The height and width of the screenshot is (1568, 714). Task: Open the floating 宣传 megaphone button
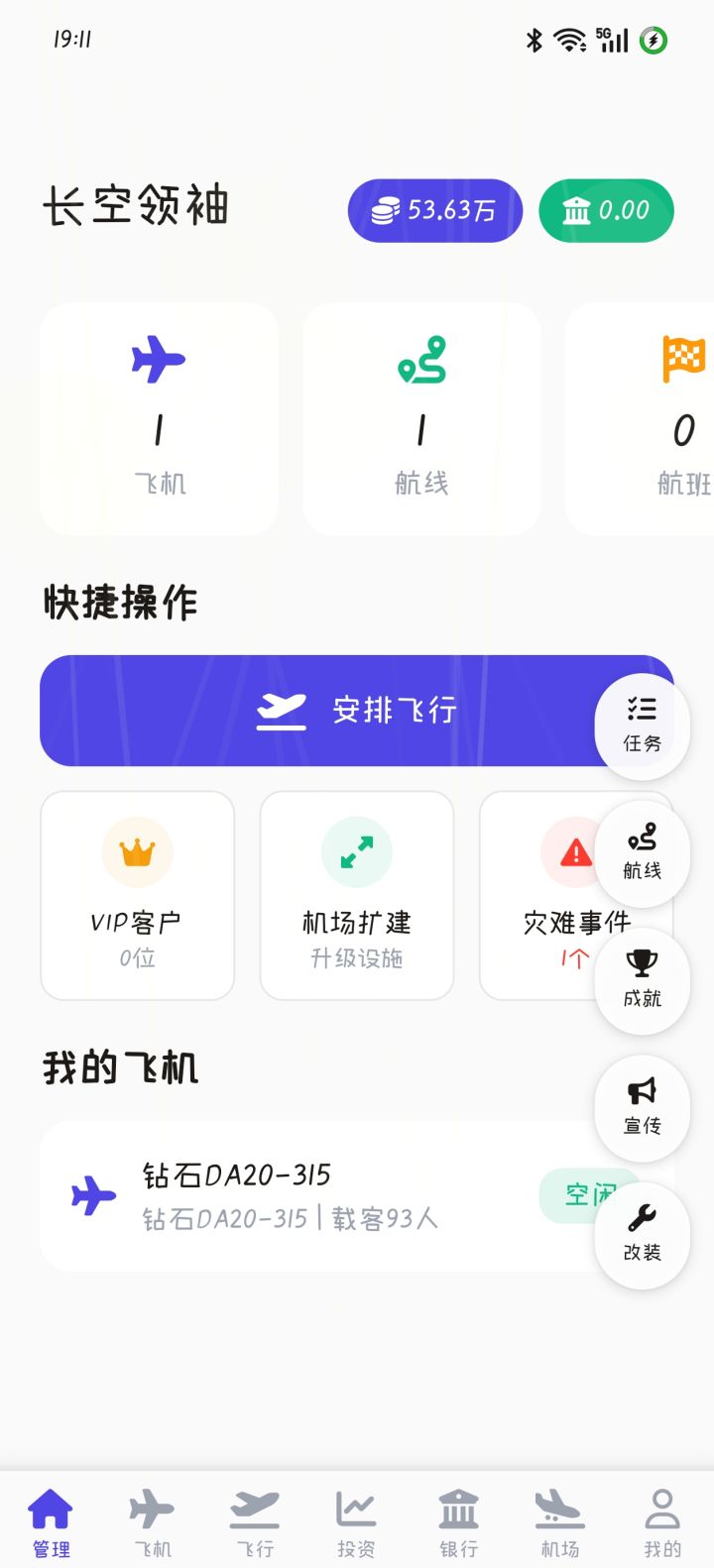[642, 1106]
